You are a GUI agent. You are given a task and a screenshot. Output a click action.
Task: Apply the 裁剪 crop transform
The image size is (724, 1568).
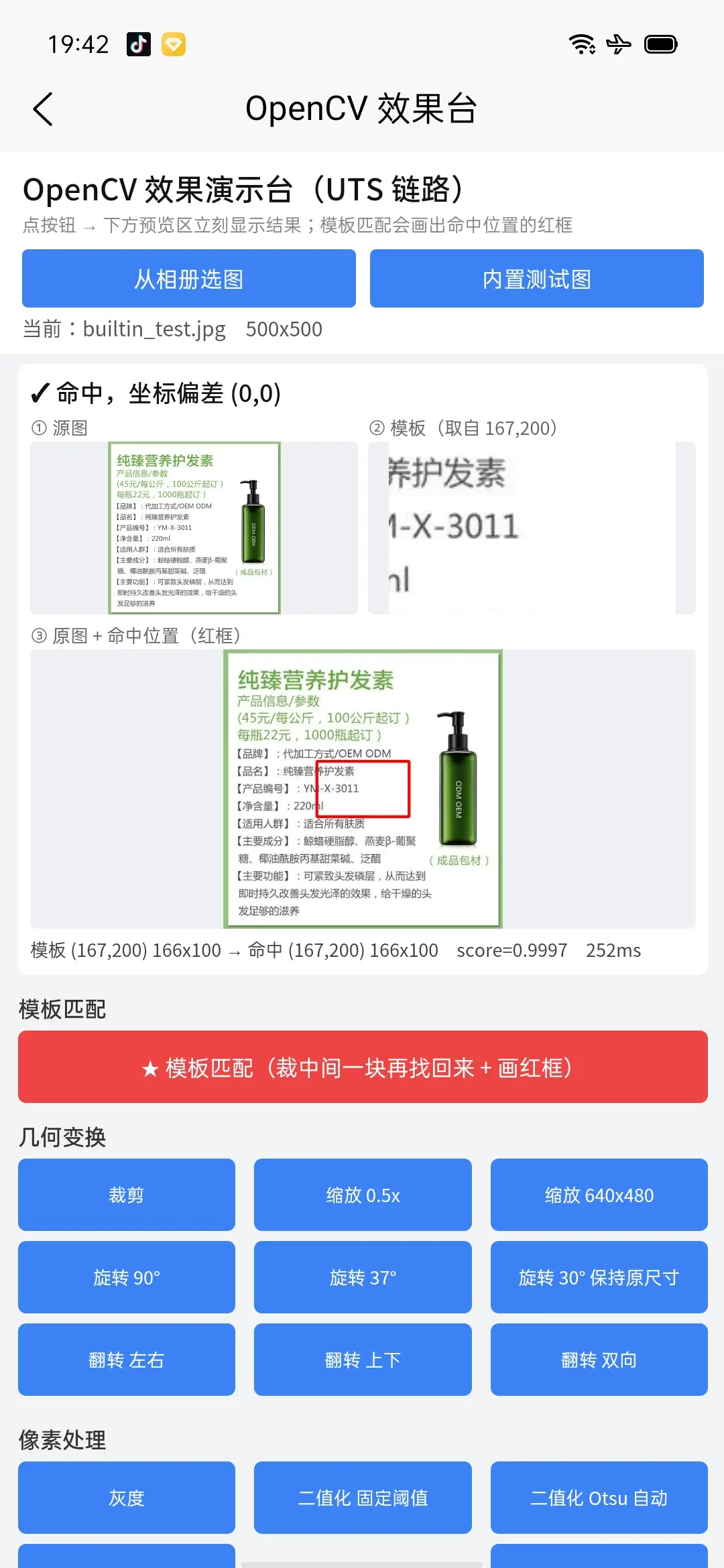point(127,1195)
